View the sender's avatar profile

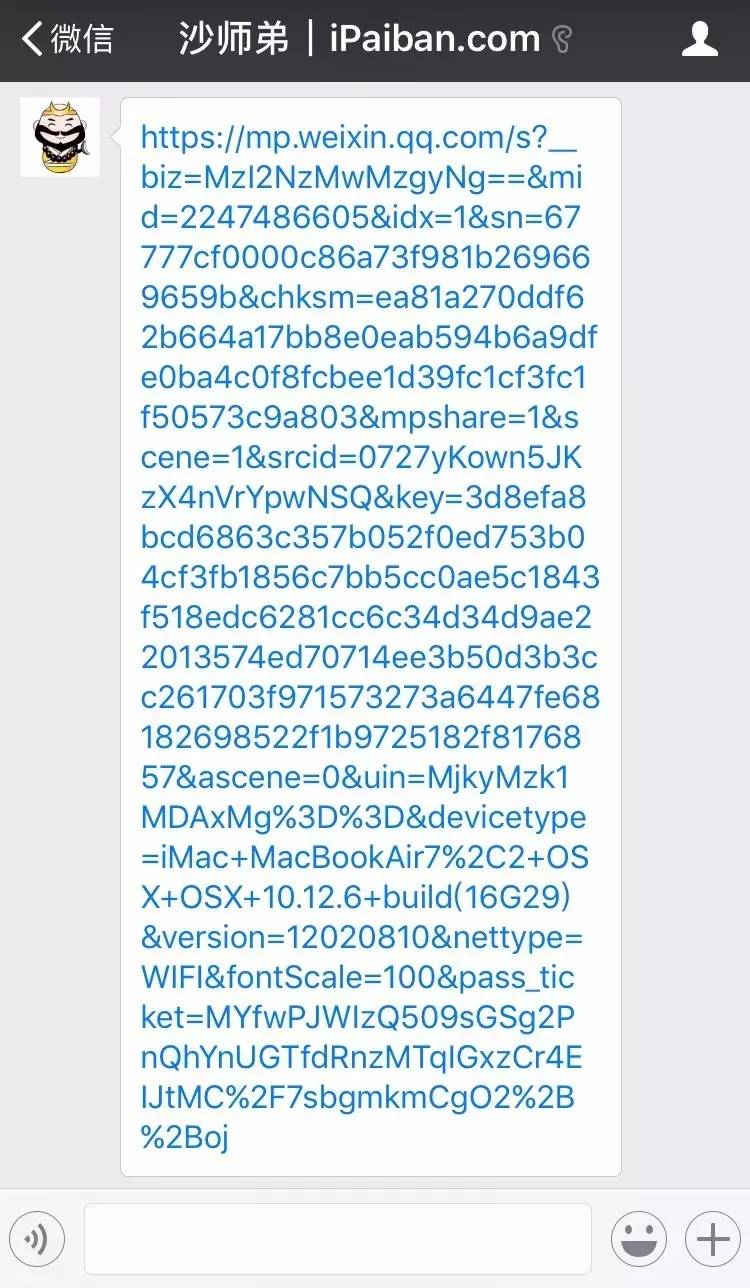pos(60,137)
